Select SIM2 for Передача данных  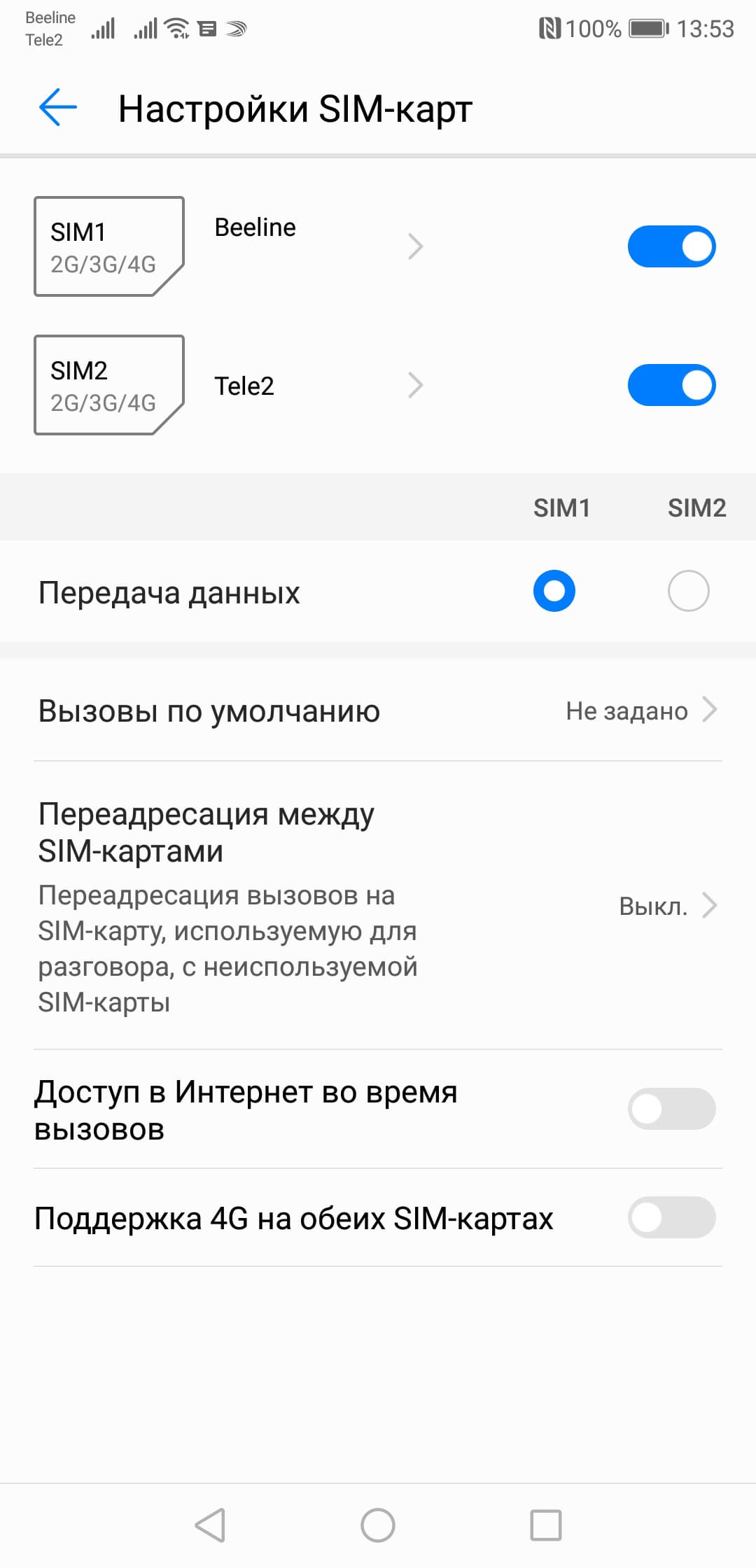(688, 591)
